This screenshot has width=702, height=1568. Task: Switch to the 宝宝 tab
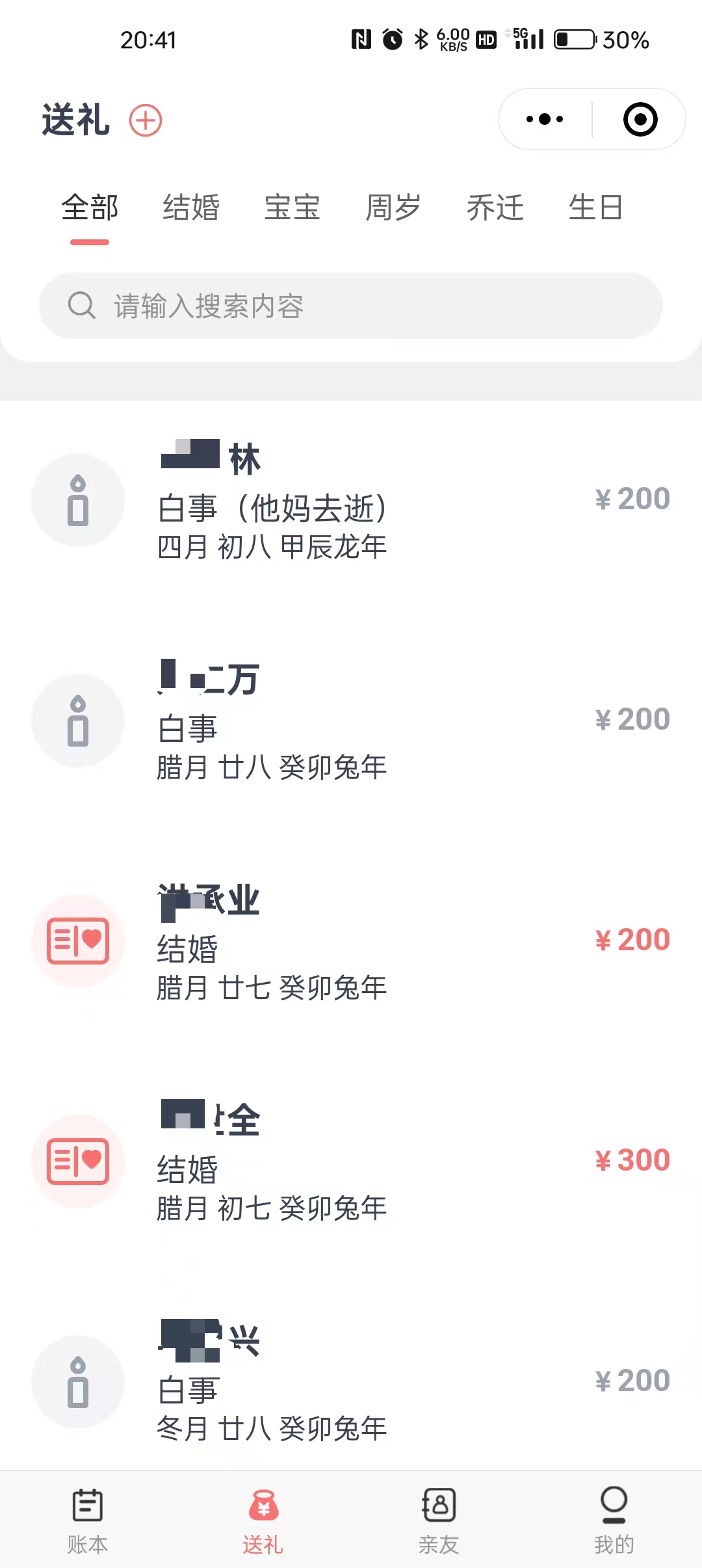292,208
